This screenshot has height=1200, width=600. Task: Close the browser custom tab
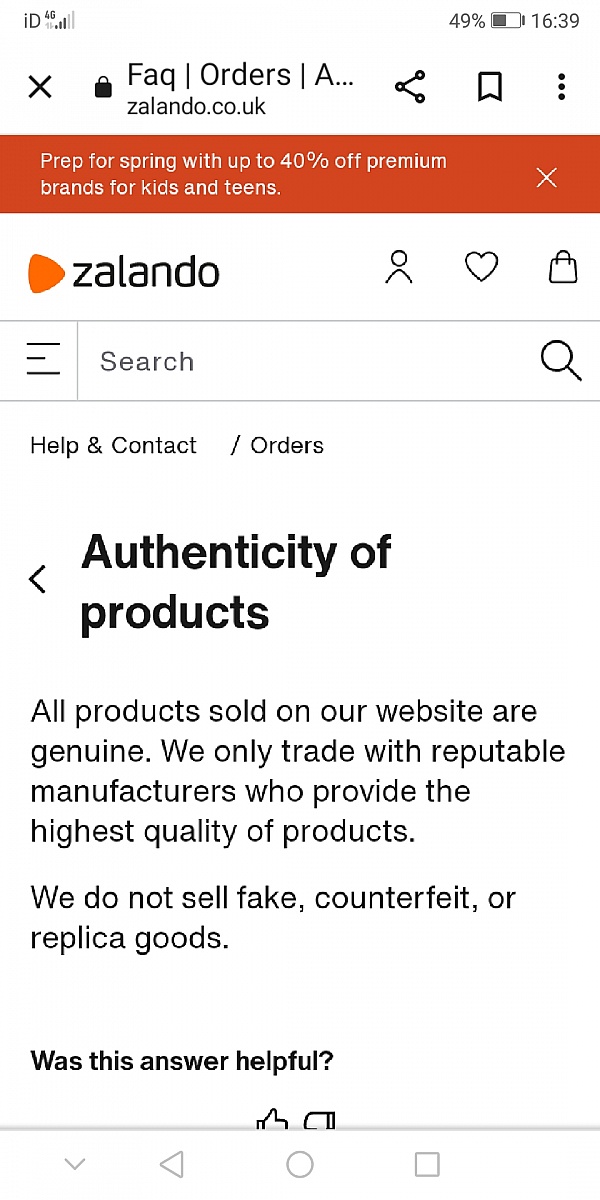pyautogui.click(x=40, y=87)
